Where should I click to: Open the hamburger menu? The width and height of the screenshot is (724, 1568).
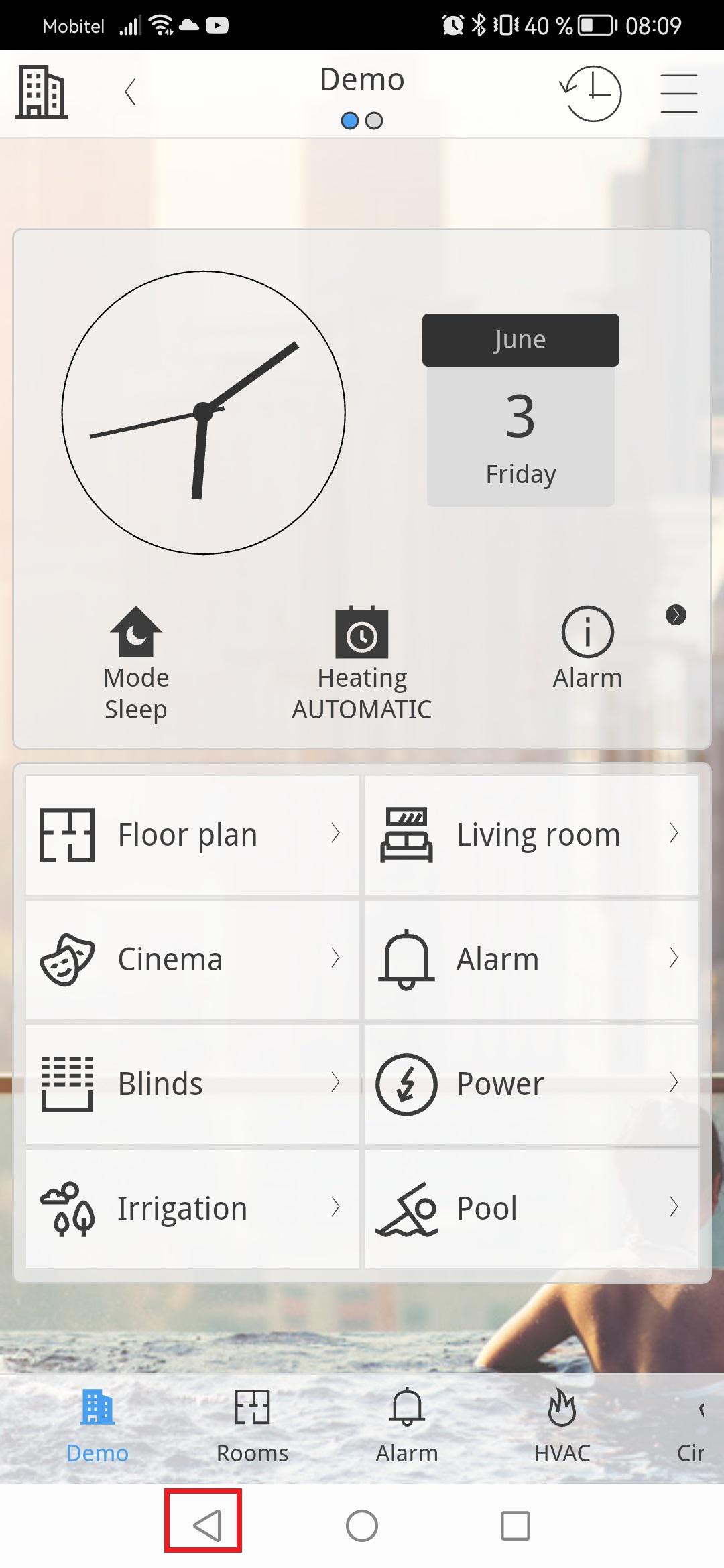pos(678,93)
